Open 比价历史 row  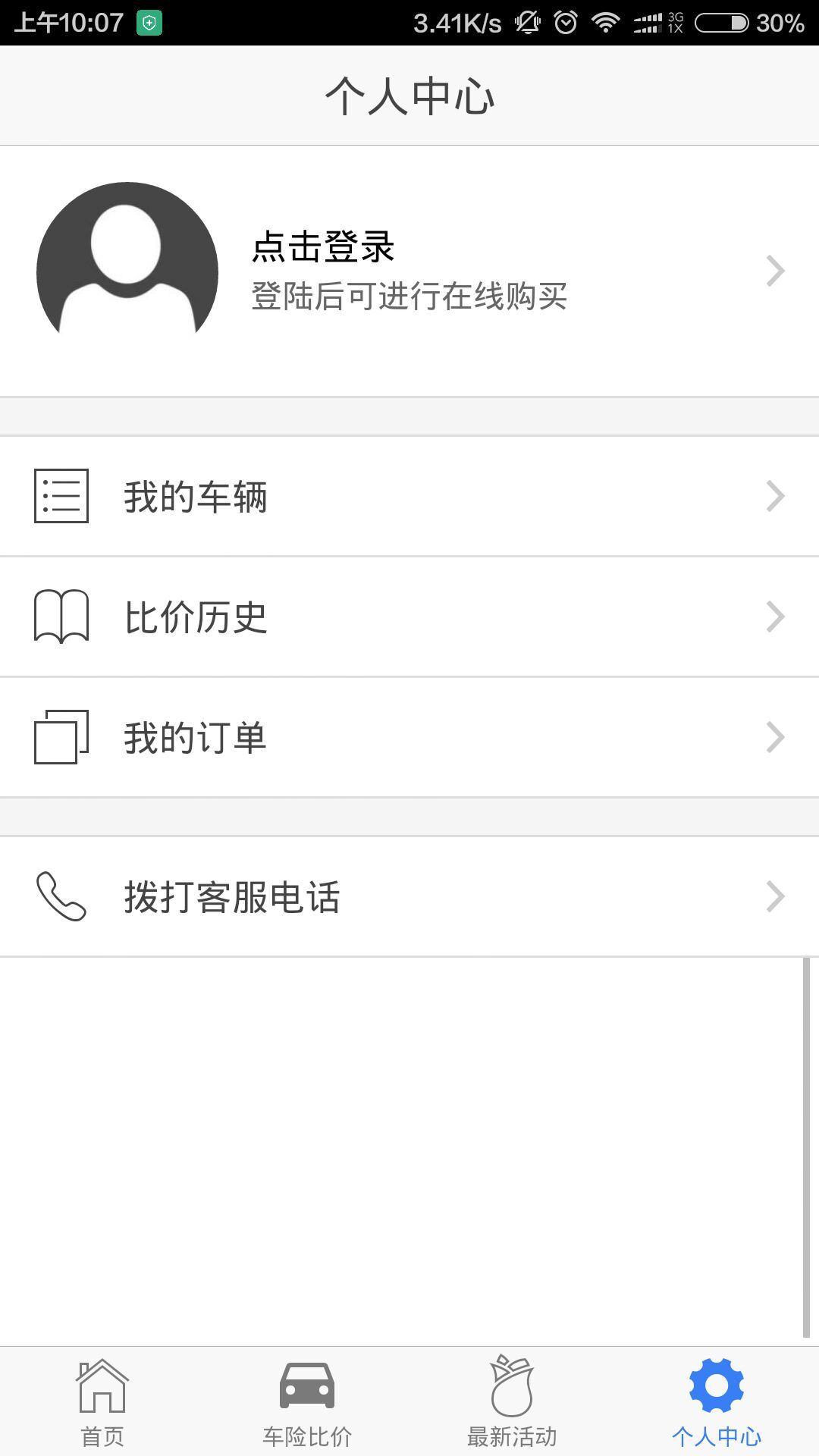[x=409, y=617]
